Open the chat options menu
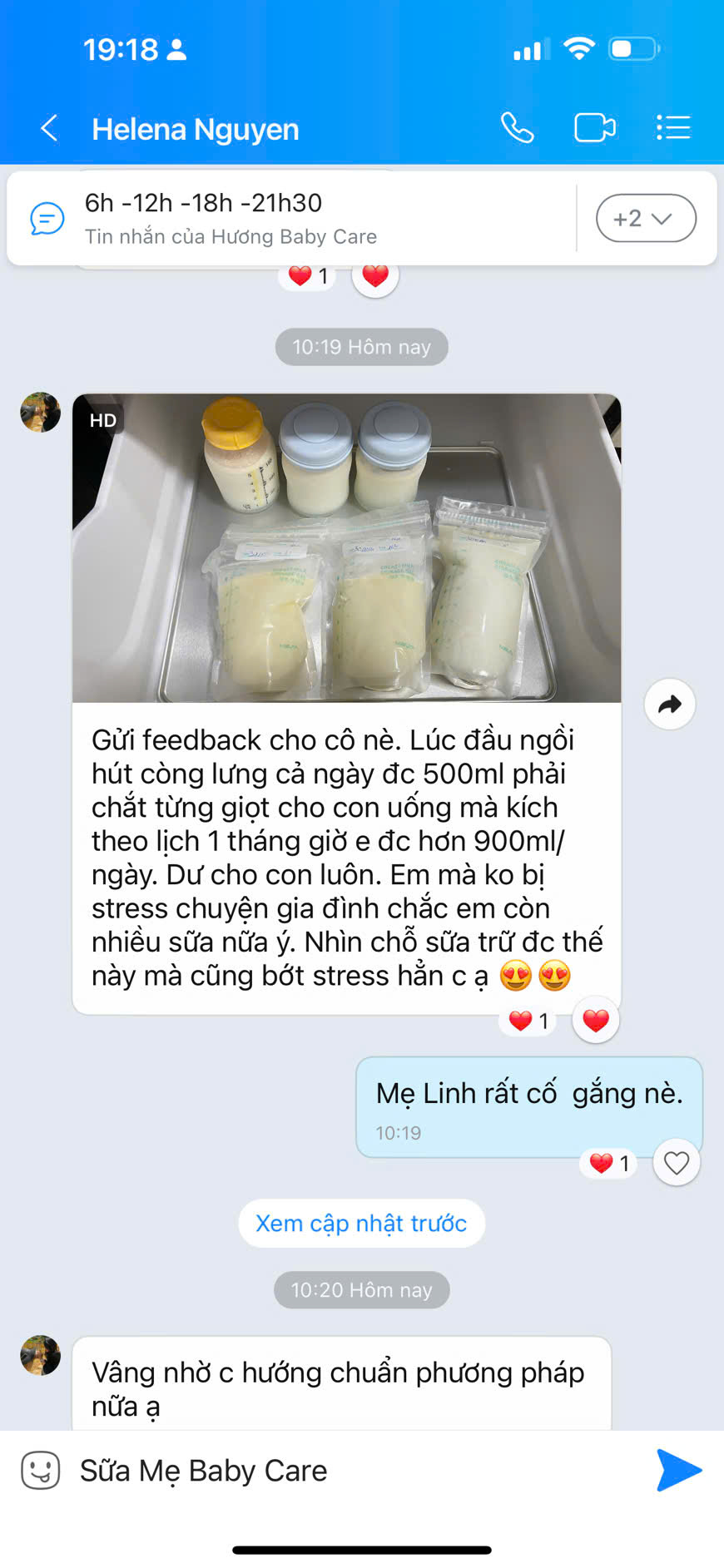 click(x=672, y=128)
